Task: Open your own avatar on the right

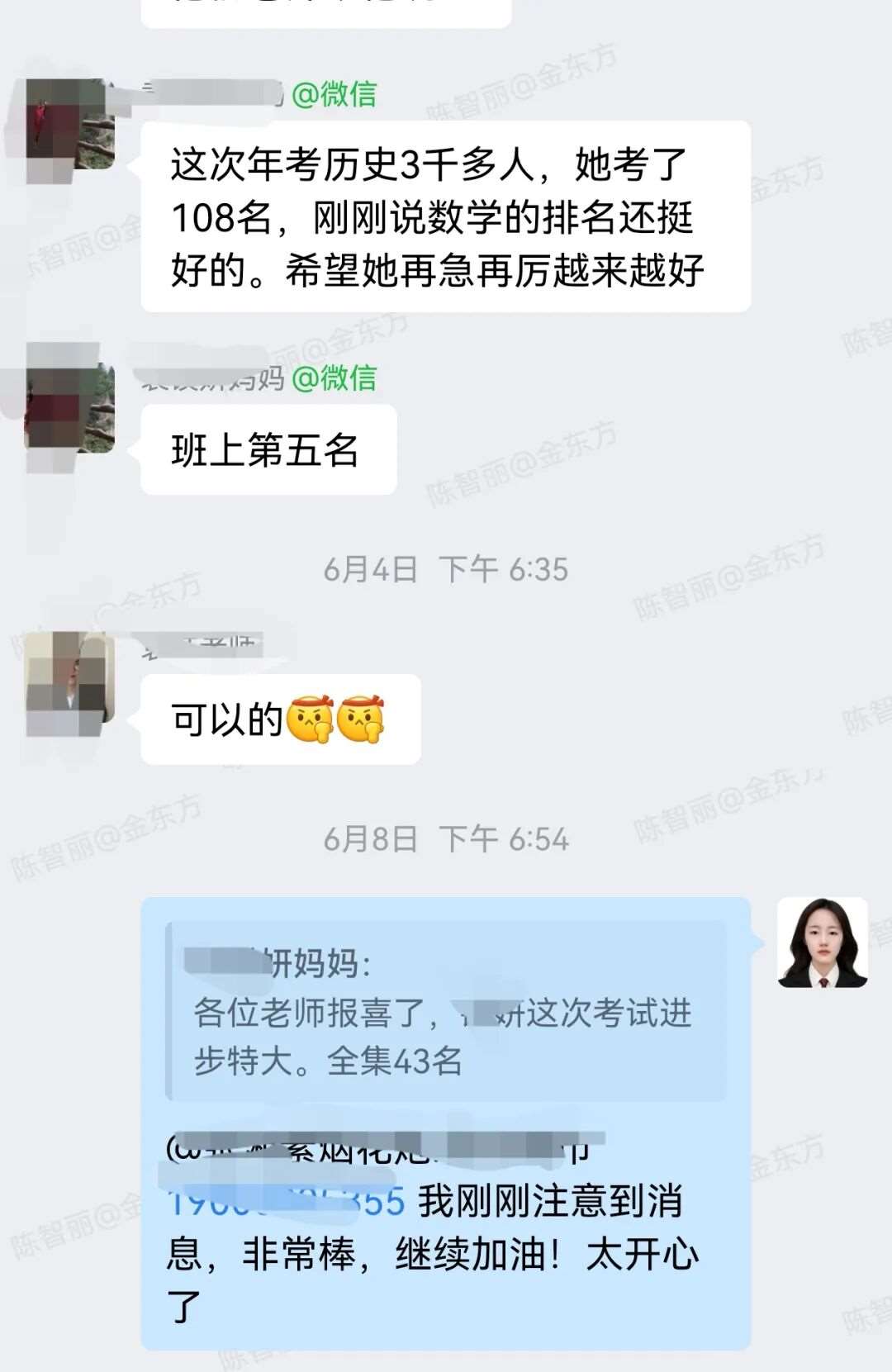Action: [x=823, y=942]
